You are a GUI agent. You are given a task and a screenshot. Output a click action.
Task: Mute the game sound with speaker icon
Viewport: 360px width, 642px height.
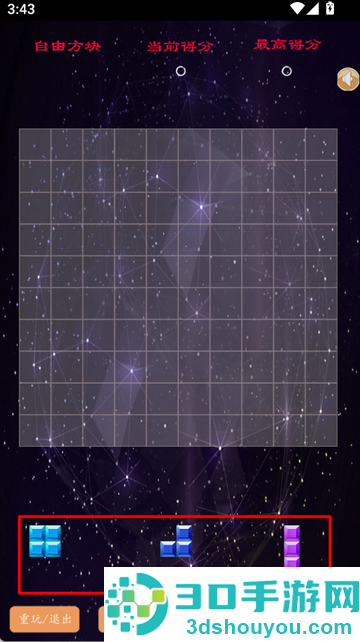(x=348, y=79)
